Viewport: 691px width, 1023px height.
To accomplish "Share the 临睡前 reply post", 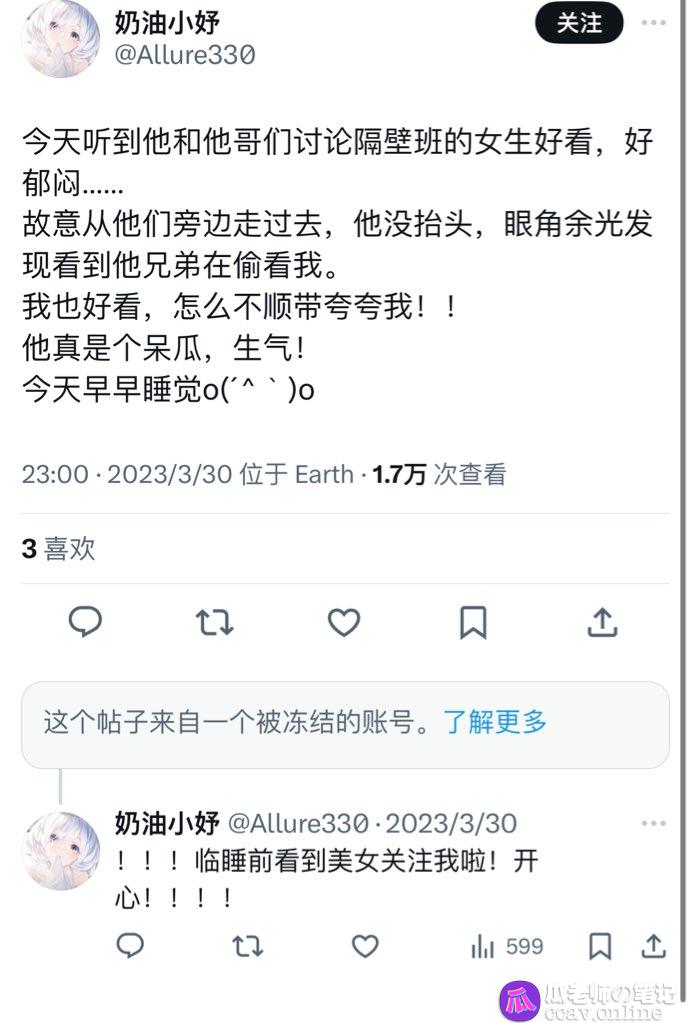I will point(653,945).
